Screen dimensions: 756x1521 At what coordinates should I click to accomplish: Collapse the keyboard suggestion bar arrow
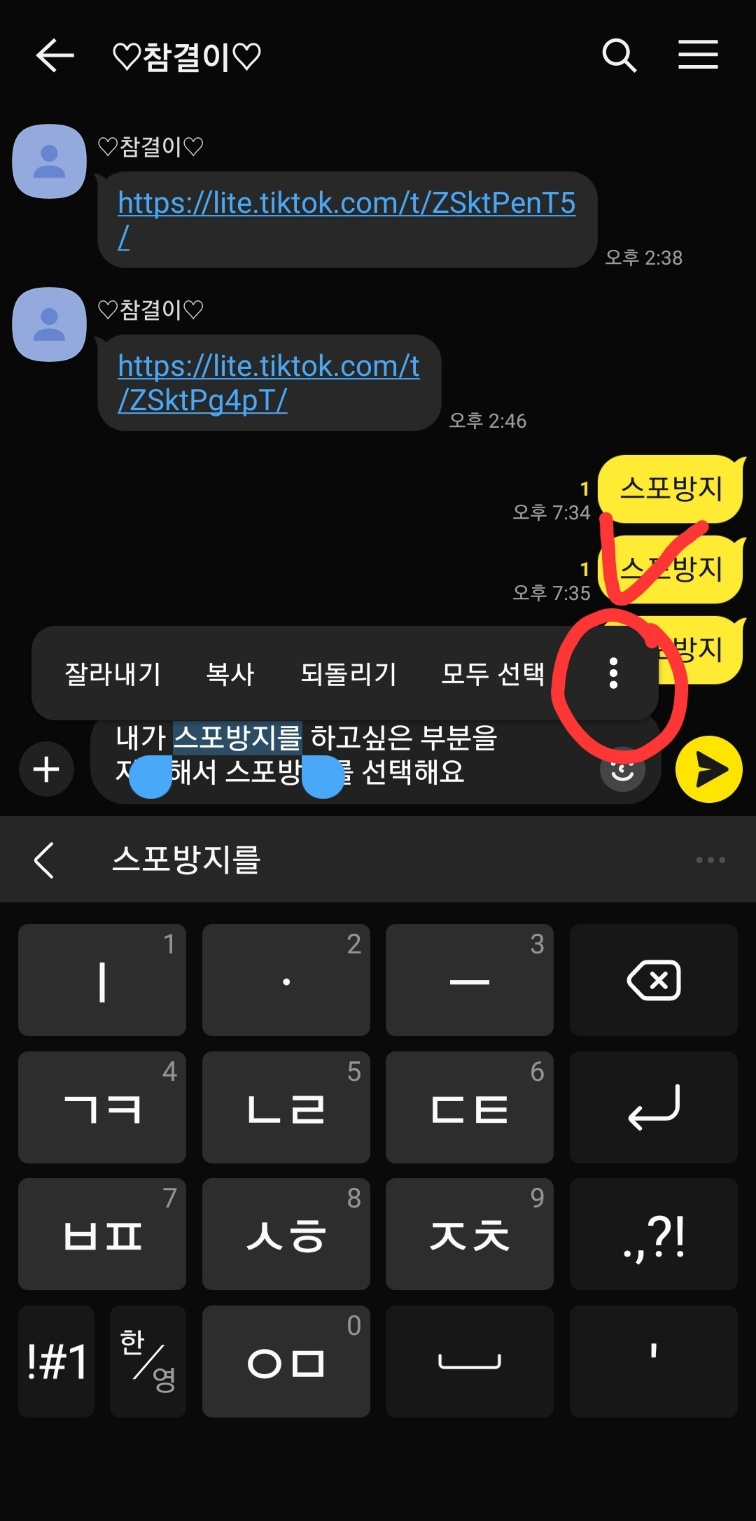click(x=44, y=860)
